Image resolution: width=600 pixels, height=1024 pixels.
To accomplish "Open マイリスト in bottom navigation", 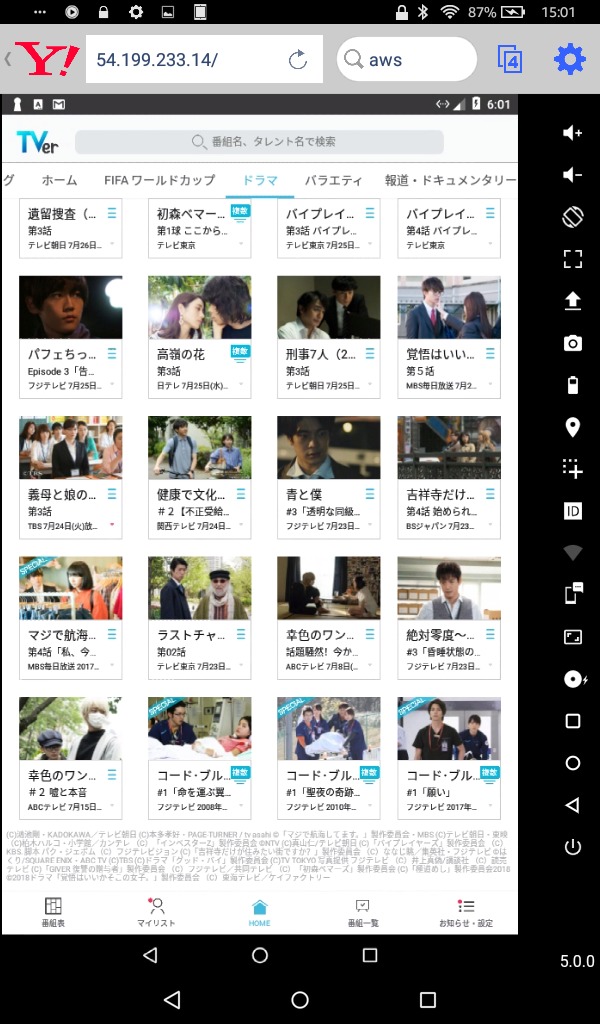I will pyautogui.click(x=156, y=912).
